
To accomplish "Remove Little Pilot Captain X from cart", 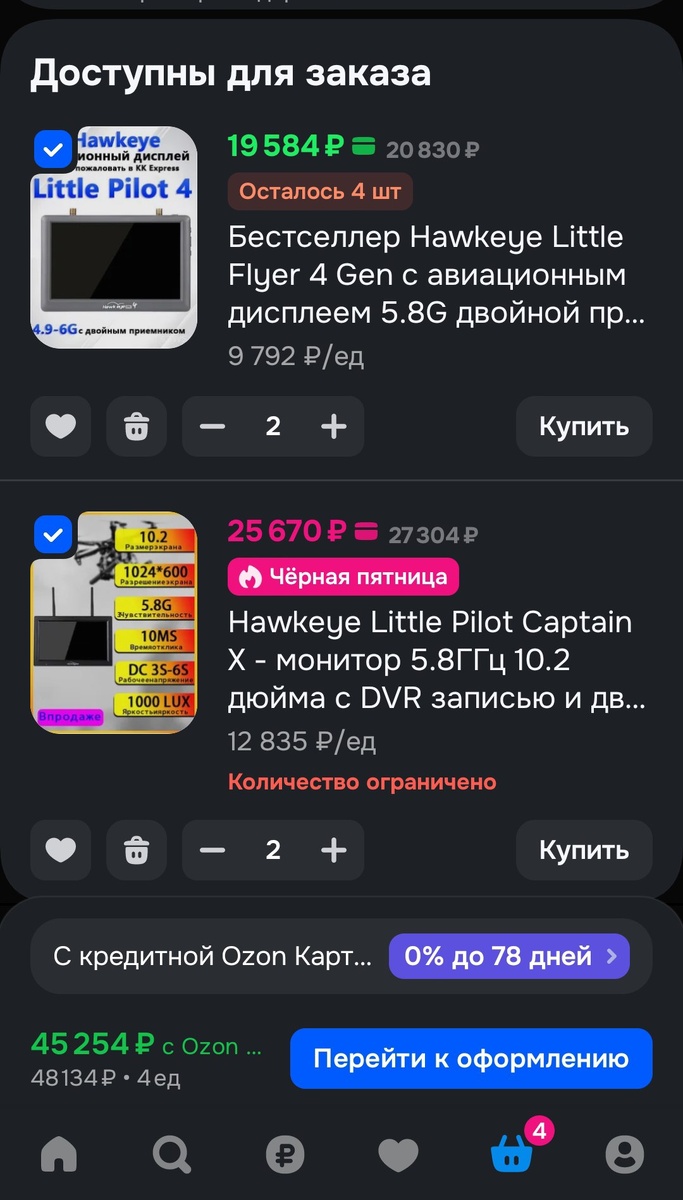I will (136, 850).
